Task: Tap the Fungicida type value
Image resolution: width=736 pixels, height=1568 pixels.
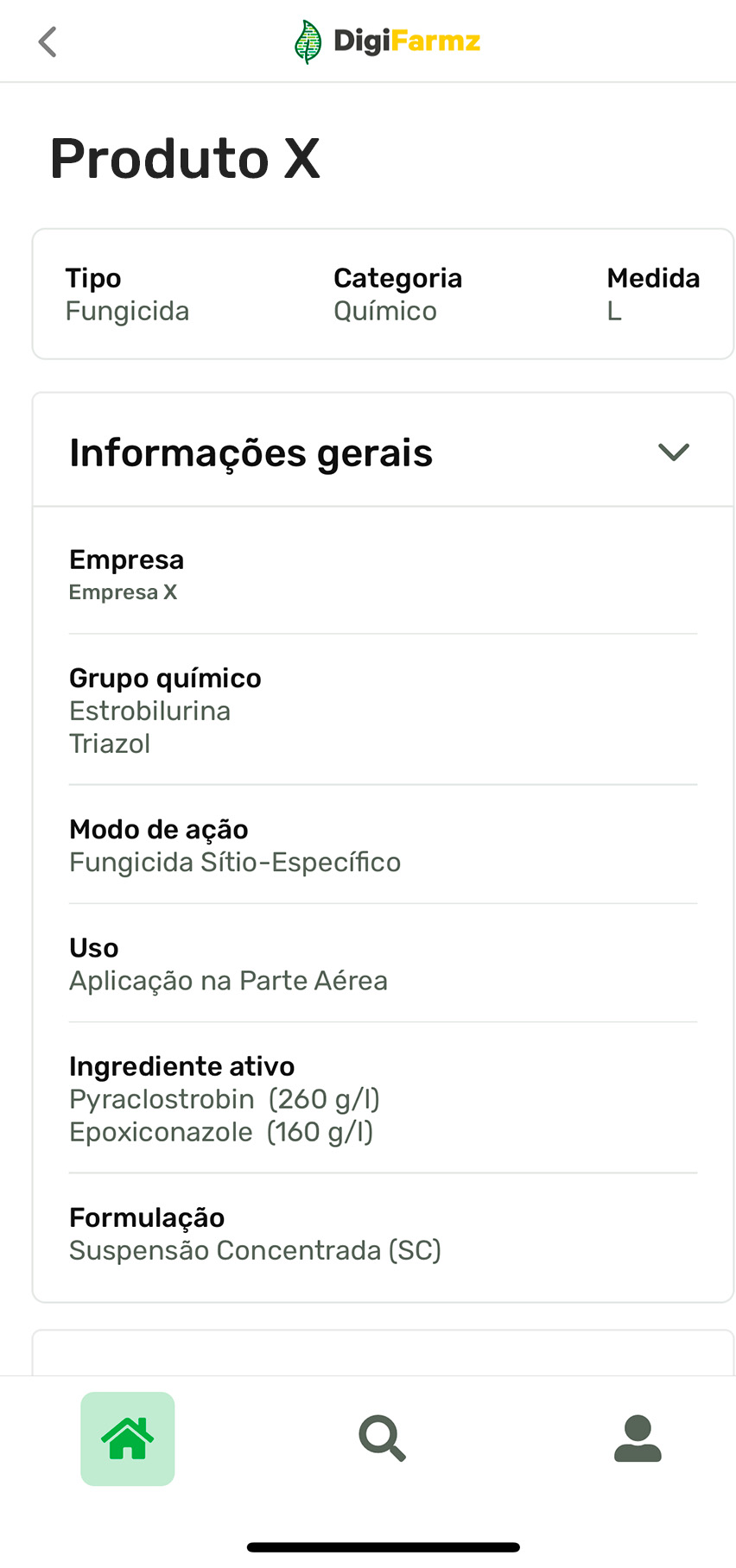Action: coord(127,311)
